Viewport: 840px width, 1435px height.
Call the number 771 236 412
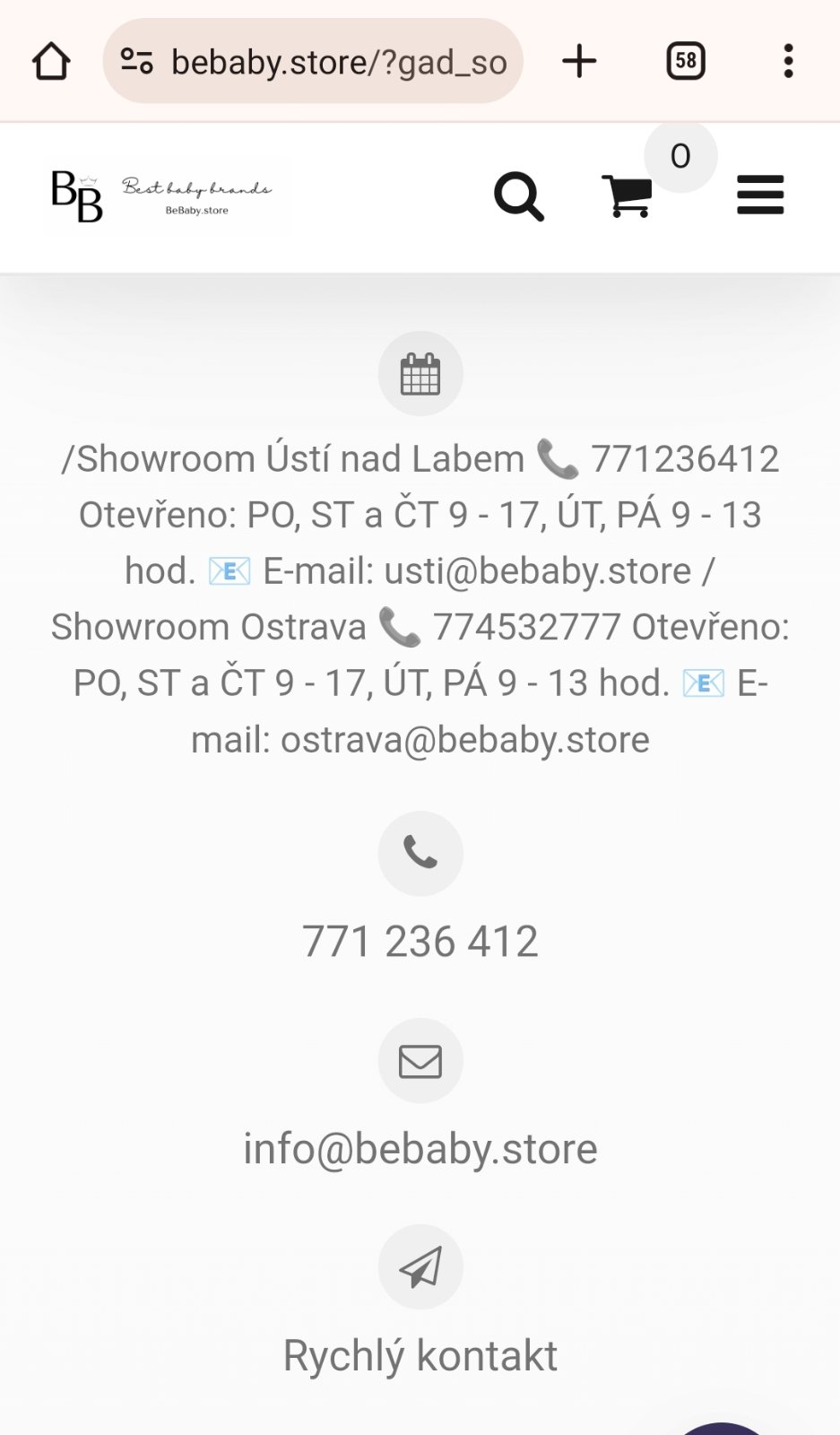[x=420, y=941]
